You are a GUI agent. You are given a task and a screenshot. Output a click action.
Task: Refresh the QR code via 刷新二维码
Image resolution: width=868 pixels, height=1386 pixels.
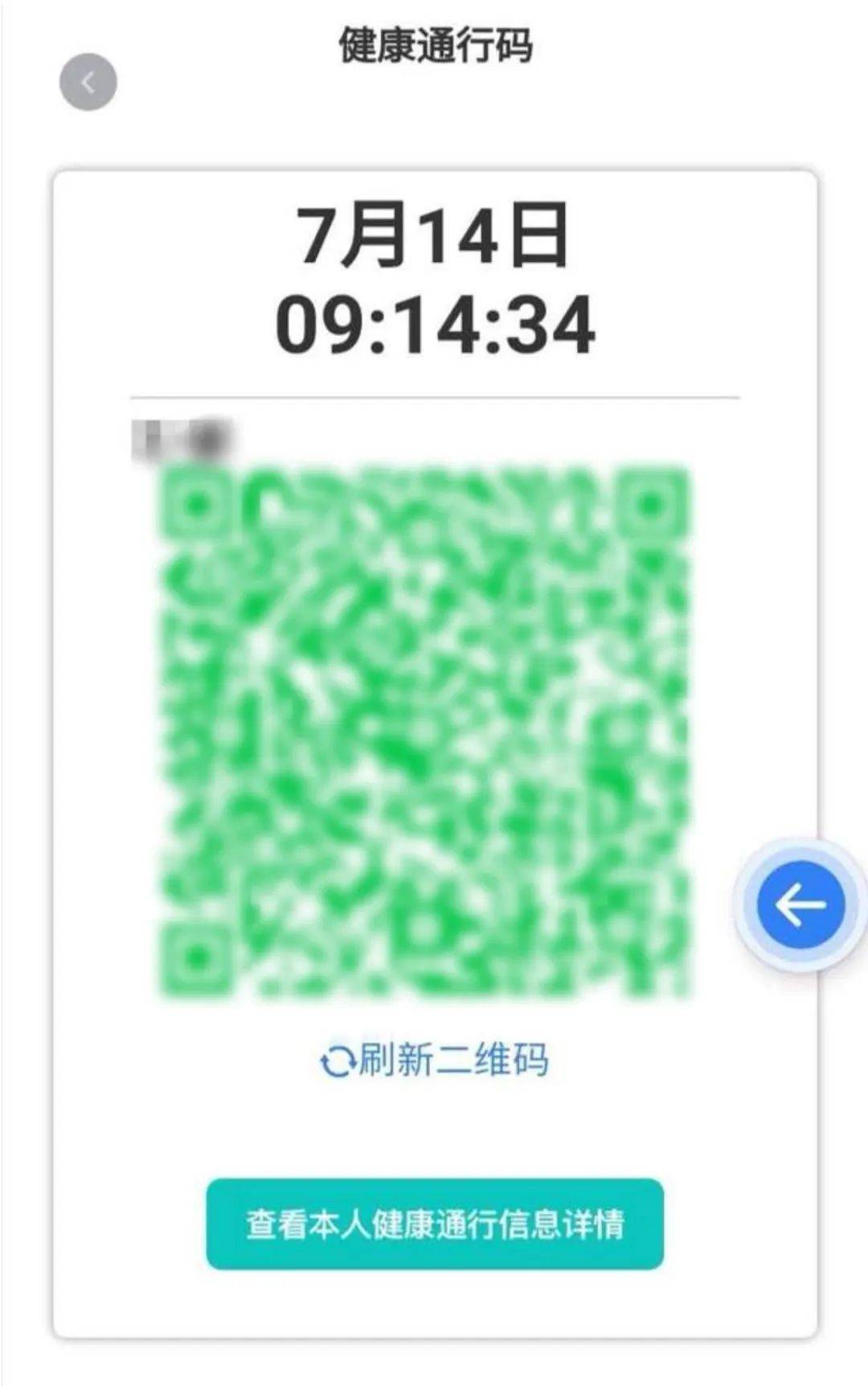pos(435,1060)
